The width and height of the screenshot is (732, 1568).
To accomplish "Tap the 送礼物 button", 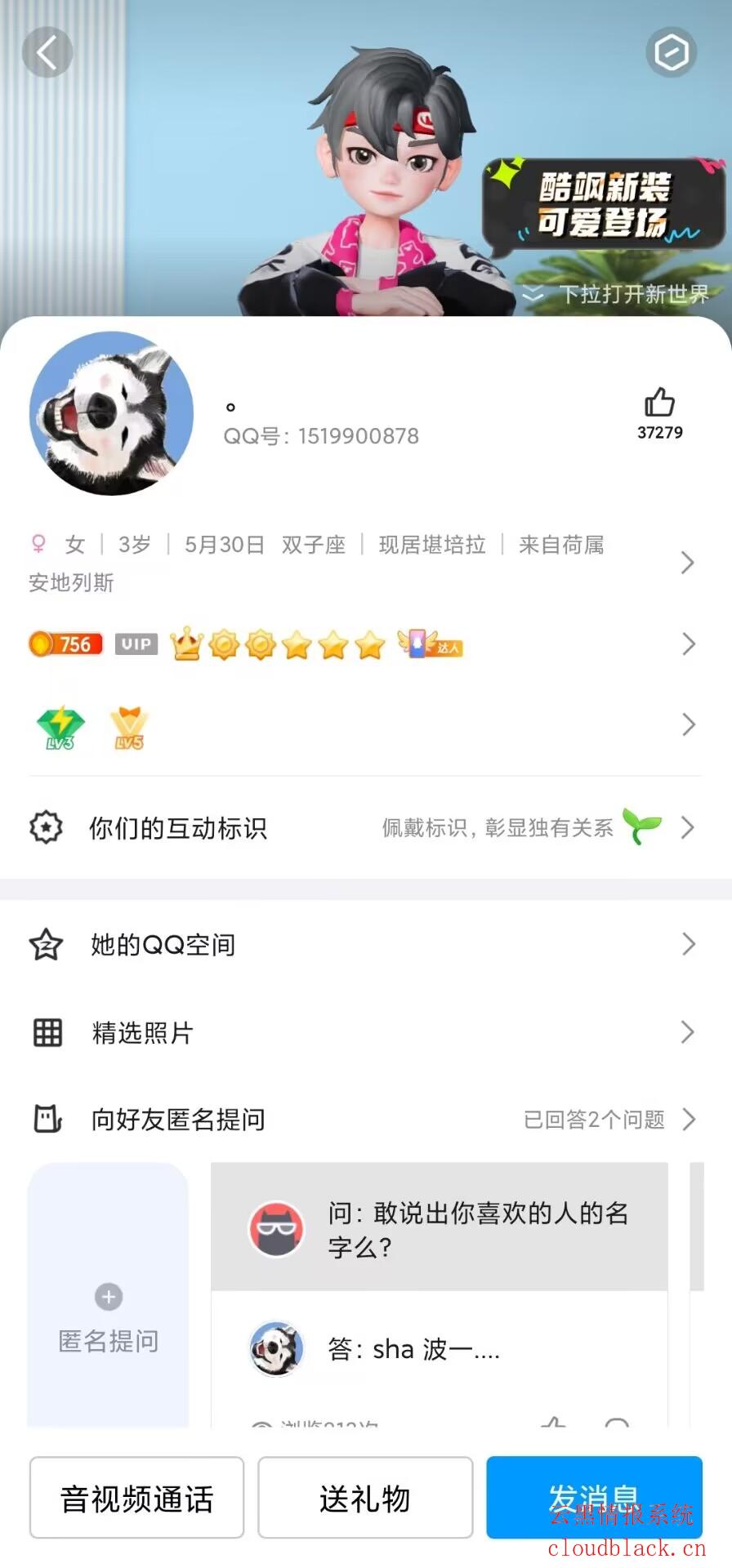I will click(365, 1499).
